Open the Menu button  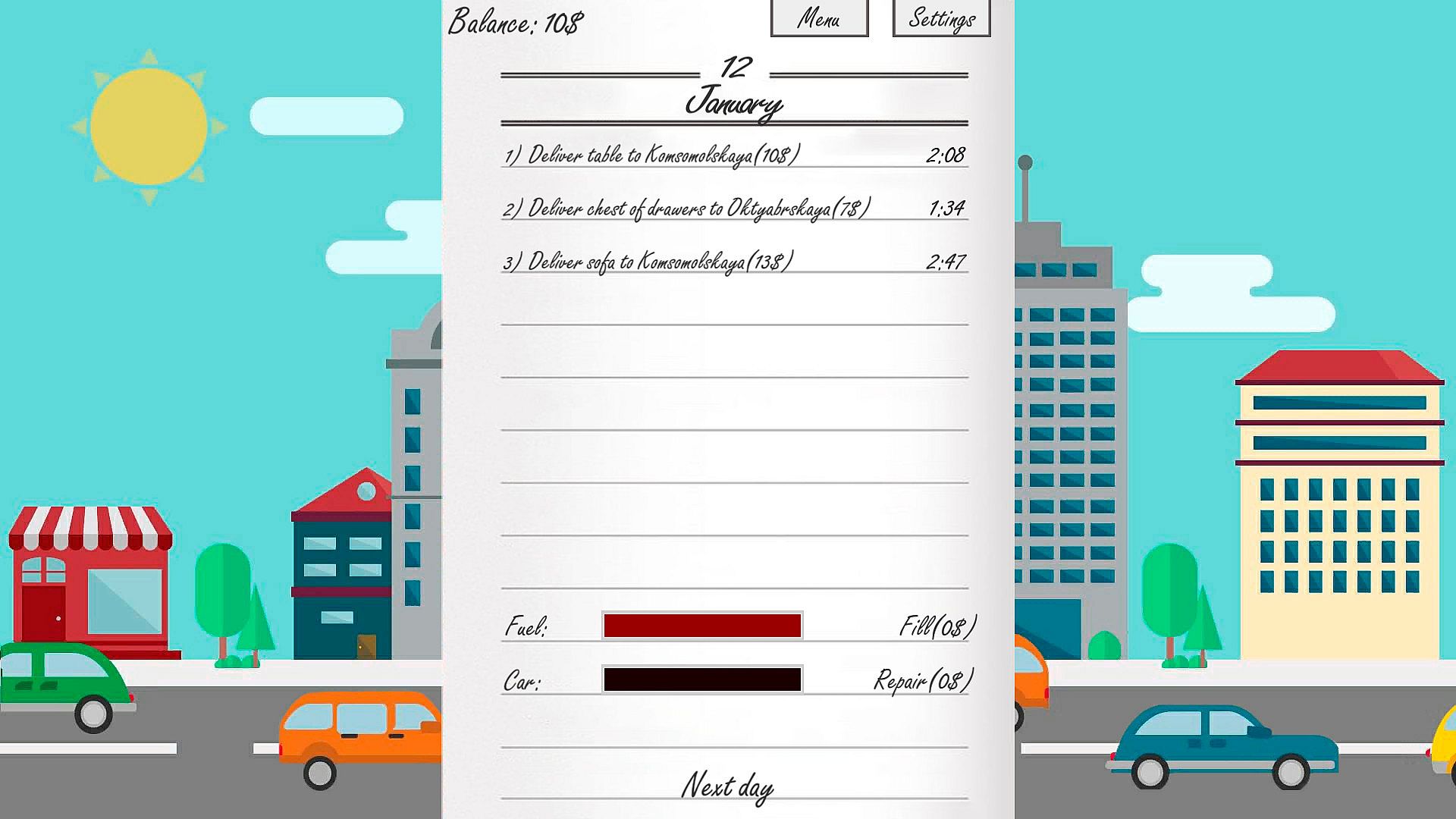click(819, 18)
